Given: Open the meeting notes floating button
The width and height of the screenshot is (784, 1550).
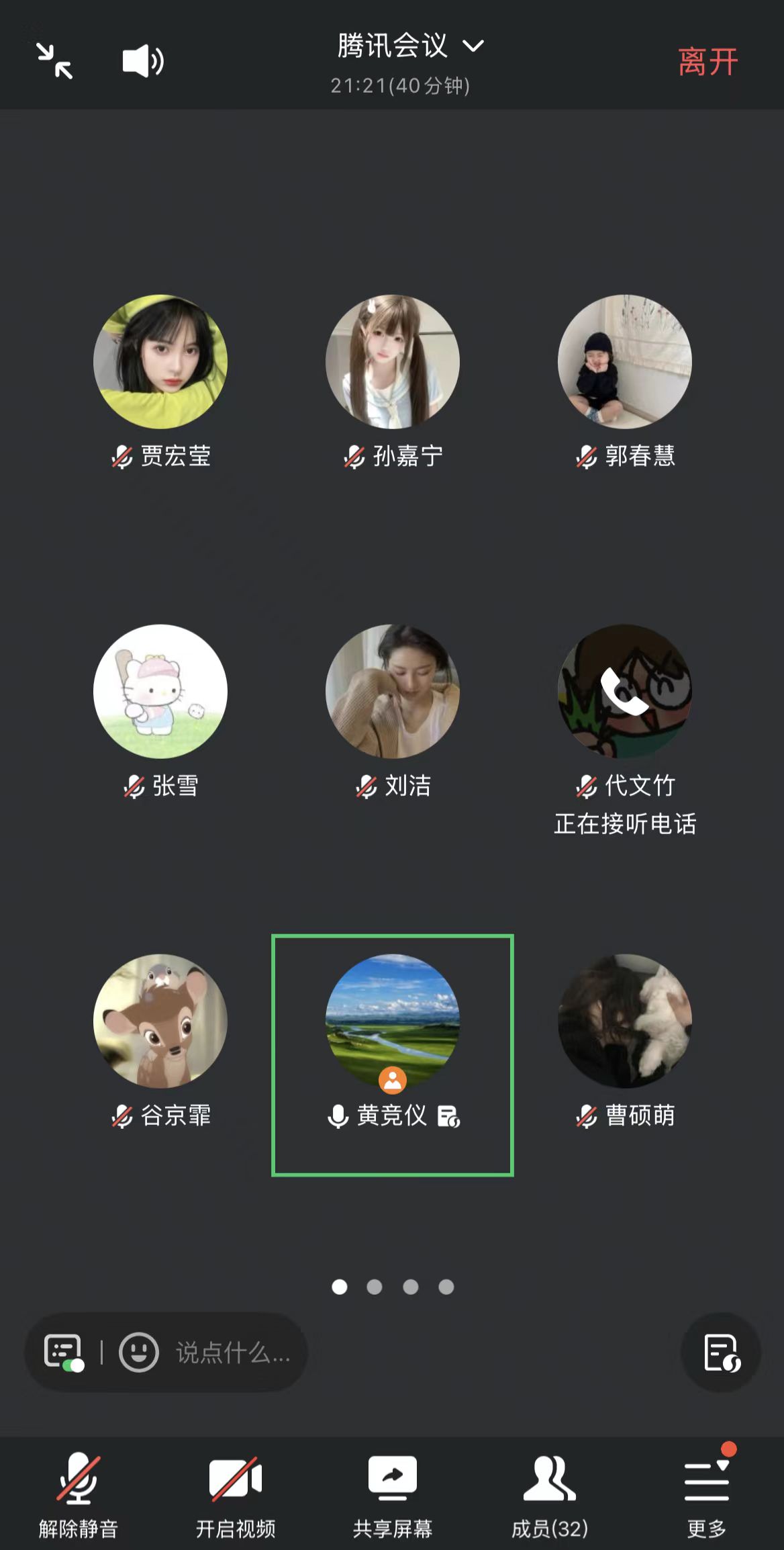Looking at the screenshot, I should click(721, 1353).
